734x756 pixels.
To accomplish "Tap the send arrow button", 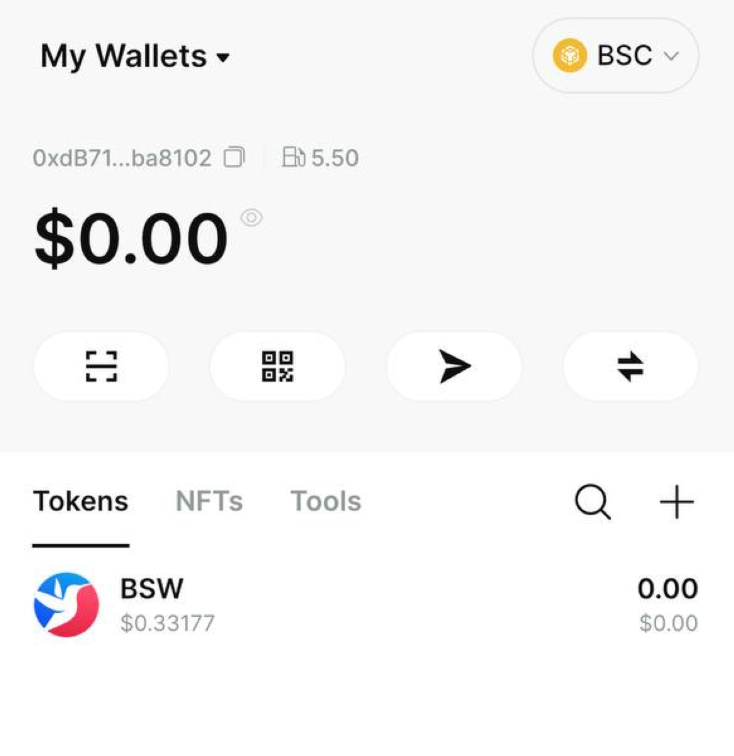I will [x=454, y=367].
